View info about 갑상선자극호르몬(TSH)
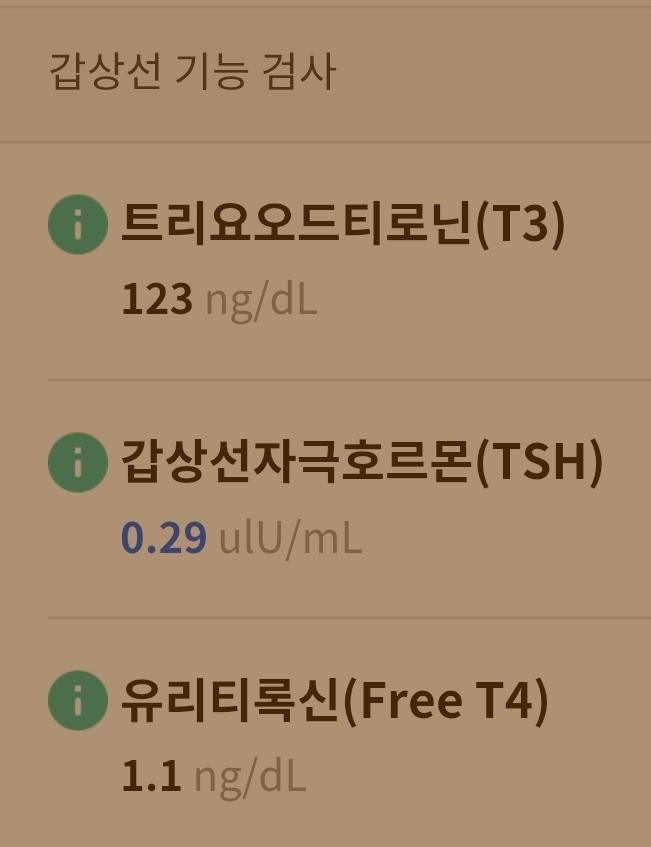651x847 pixels. tap(77, 463)
